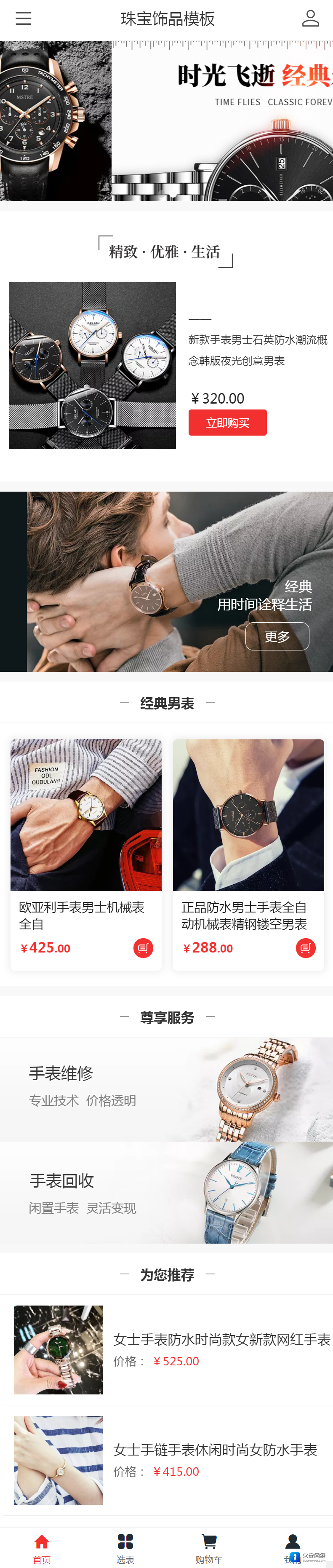Open the user profile icon
Viewport: 333px width, 1568px height.
310,18
